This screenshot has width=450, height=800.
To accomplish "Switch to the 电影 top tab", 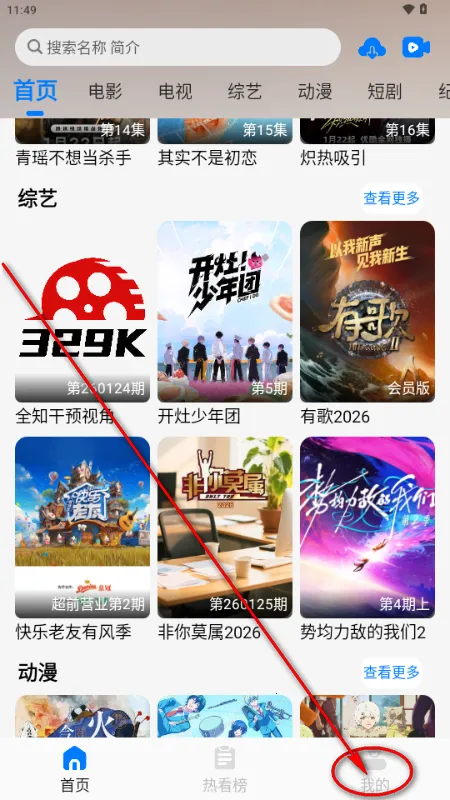I will click(x=105, y=92).
